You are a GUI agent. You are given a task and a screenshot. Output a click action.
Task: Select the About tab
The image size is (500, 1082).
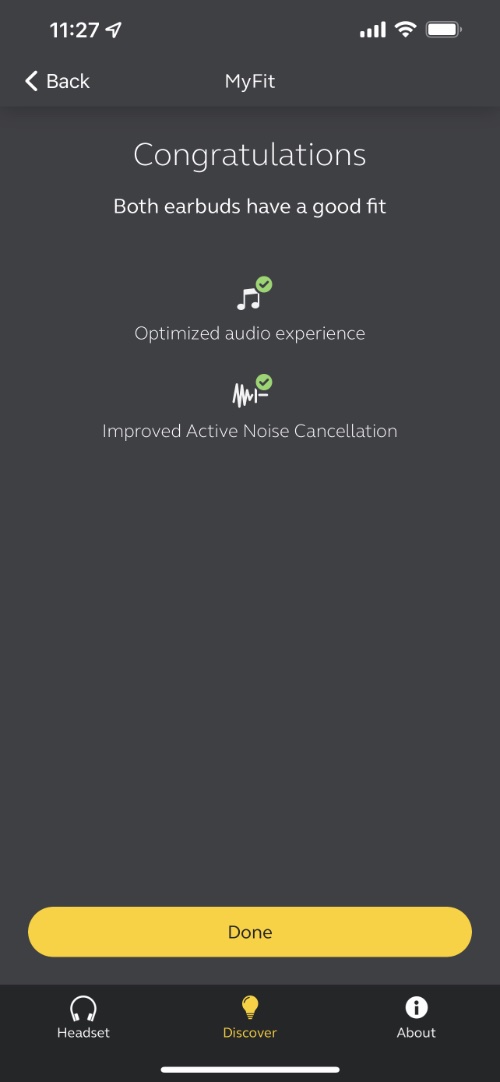point(416,1018)
